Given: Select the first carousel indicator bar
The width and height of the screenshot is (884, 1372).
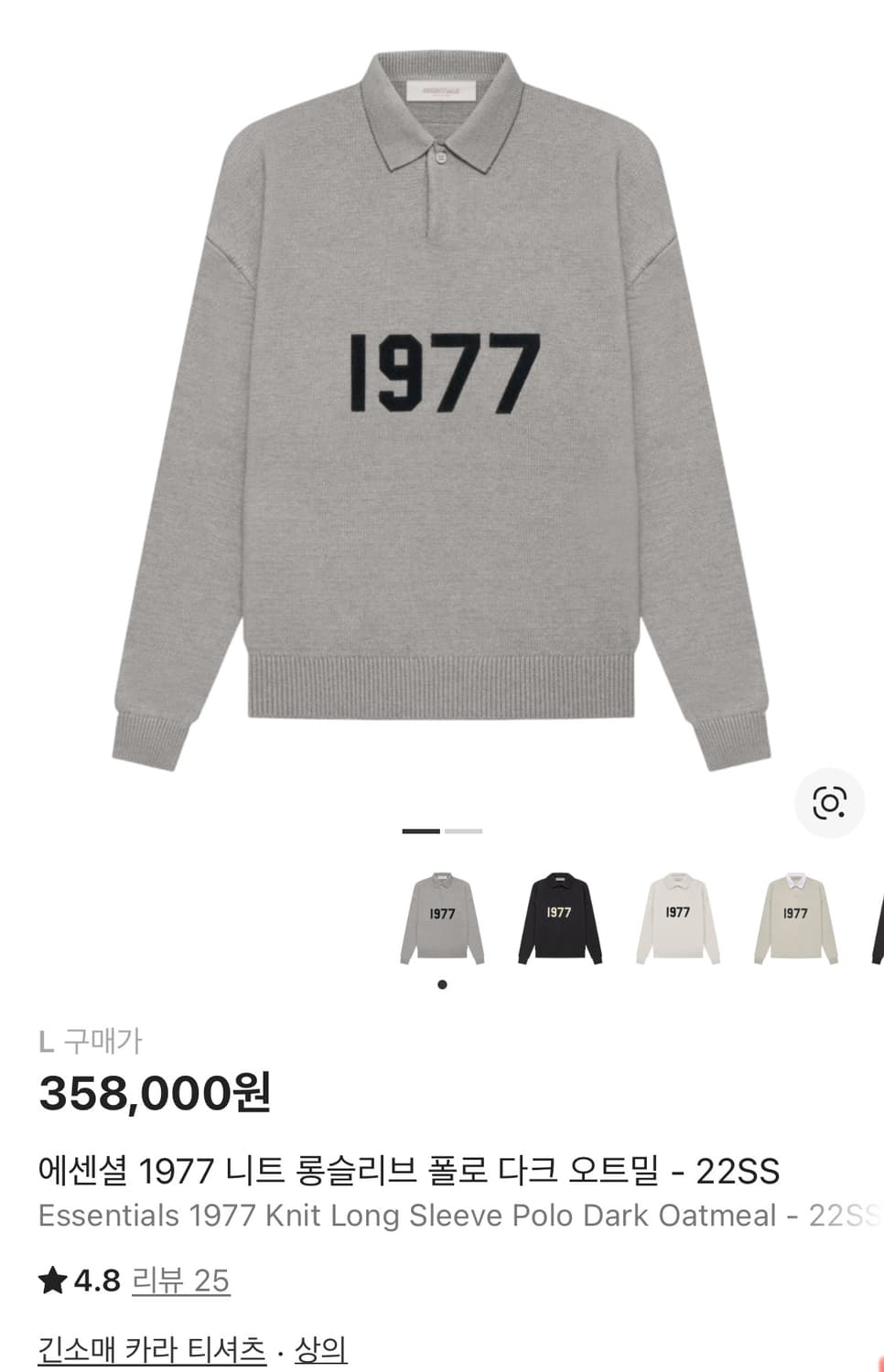Looking at the screenshot, I should click(420, 832).
